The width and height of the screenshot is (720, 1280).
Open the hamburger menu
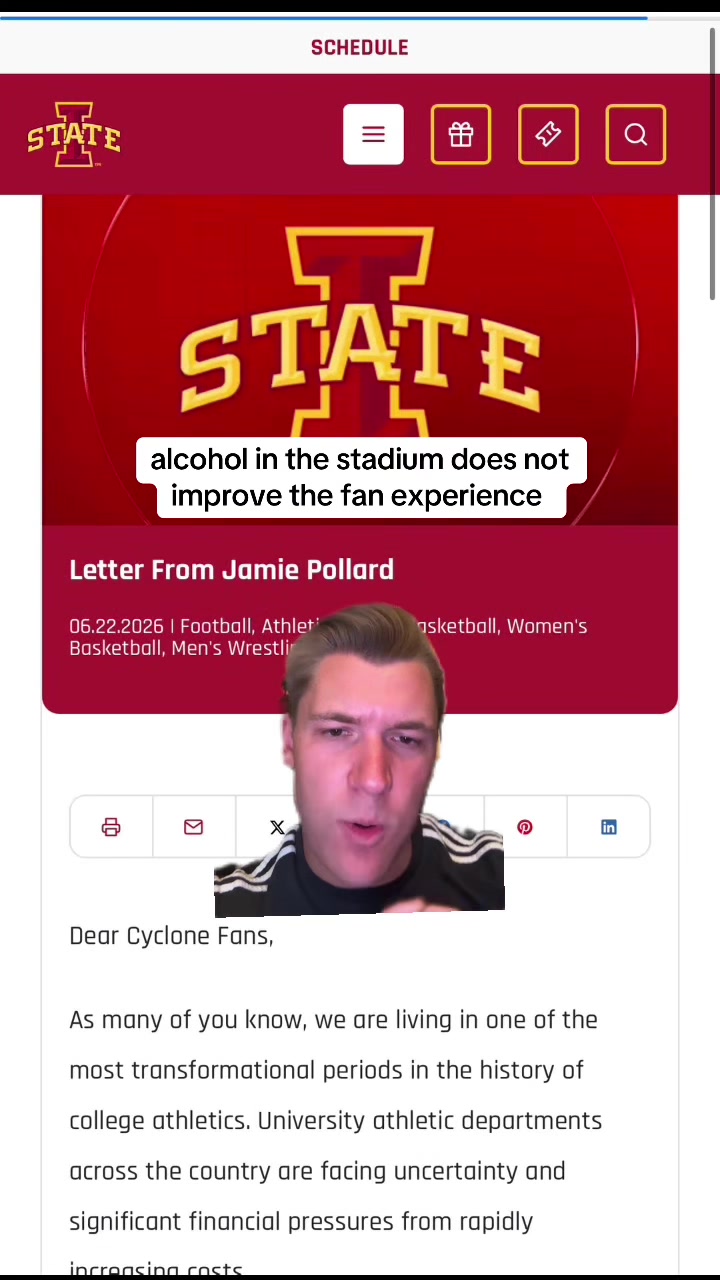(x=373, y=134)
